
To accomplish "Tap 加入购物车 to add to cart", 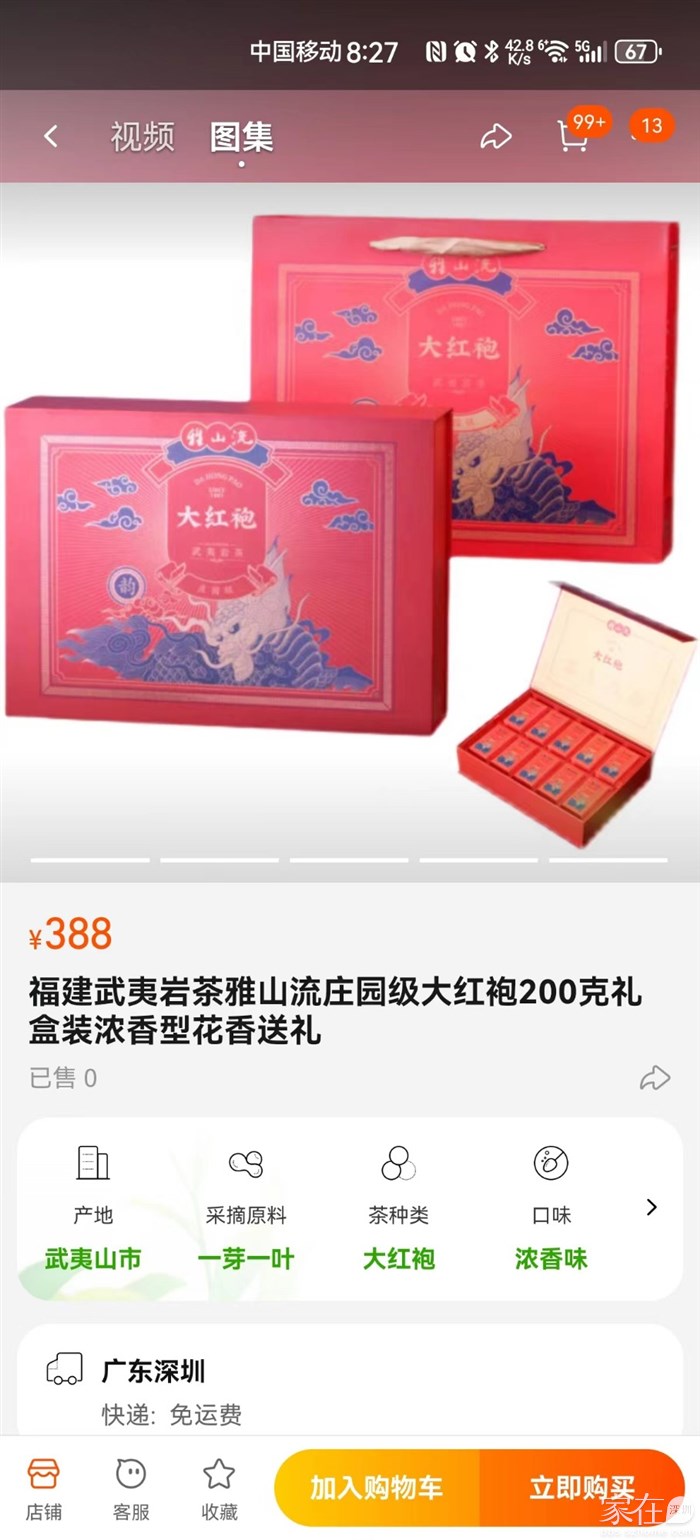I will click(x=377, y=1487).
